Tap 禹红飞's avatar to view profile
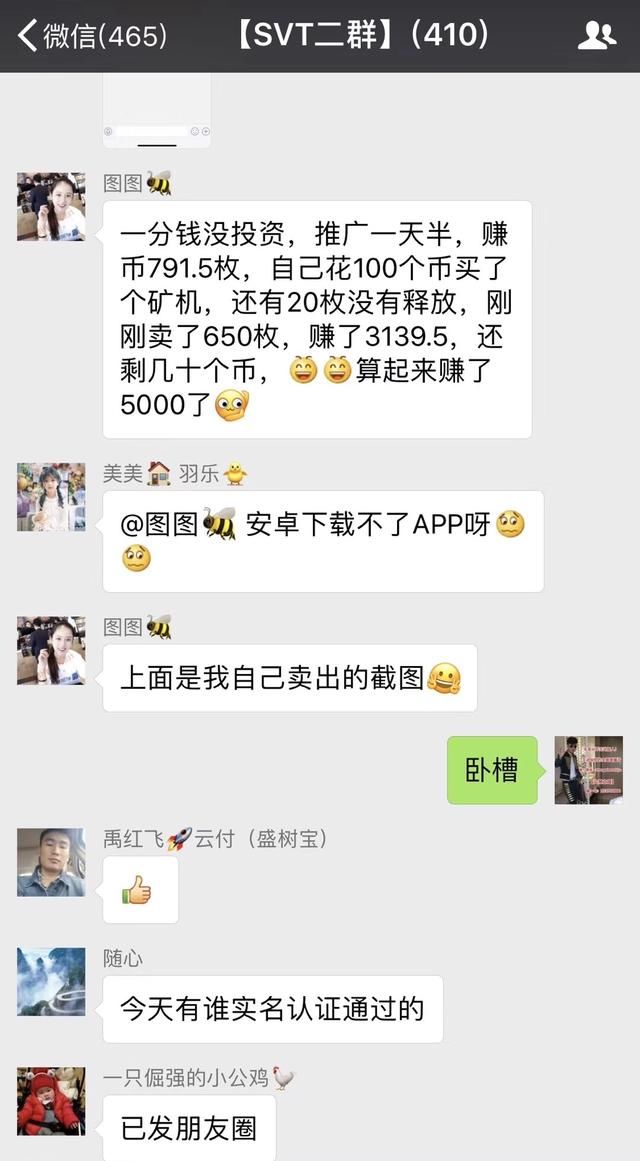Image resolution: width=640 pixels, height=1161 pixels. click(x=51, y=862)
